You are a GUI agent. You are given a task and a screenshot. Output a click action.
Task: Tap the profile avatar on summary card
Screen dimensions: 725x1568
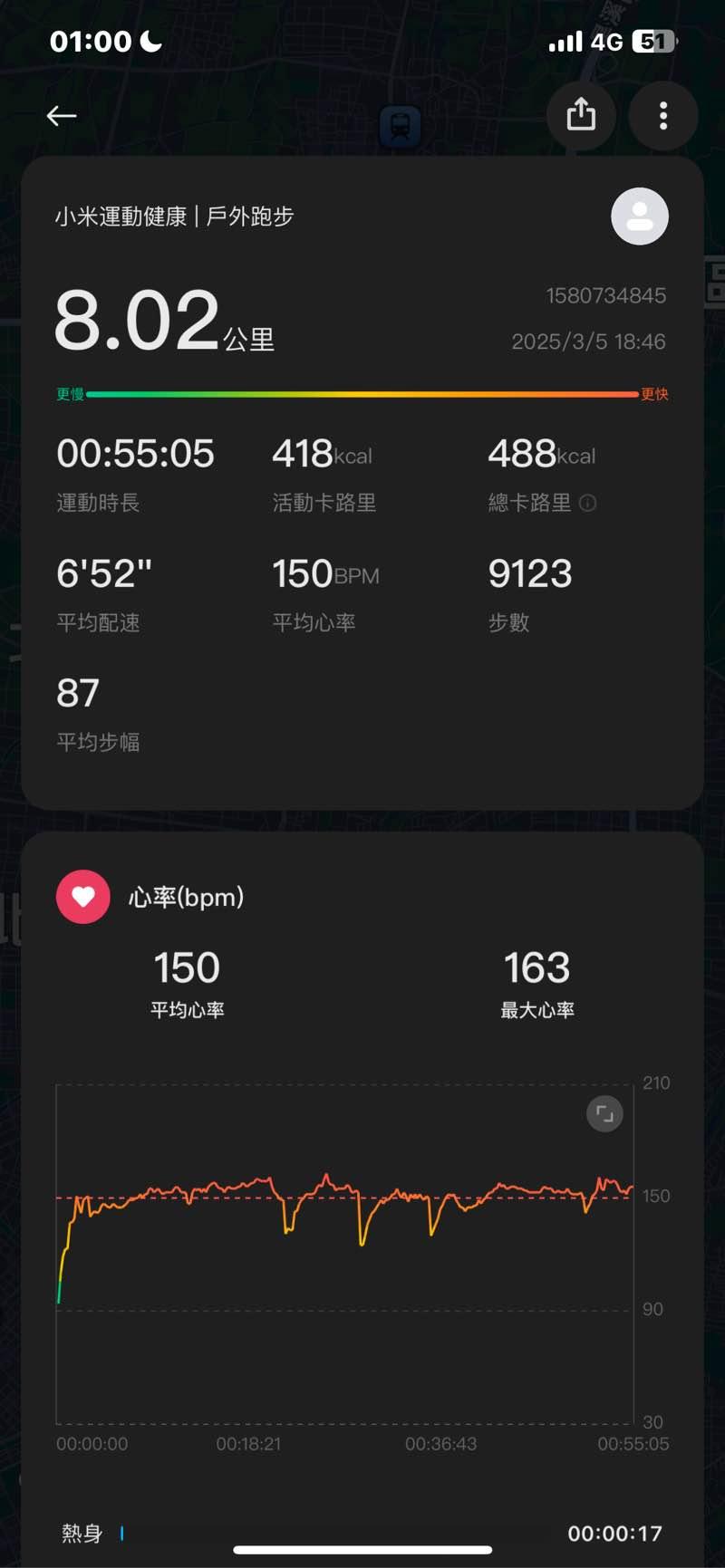pos(640,216)
